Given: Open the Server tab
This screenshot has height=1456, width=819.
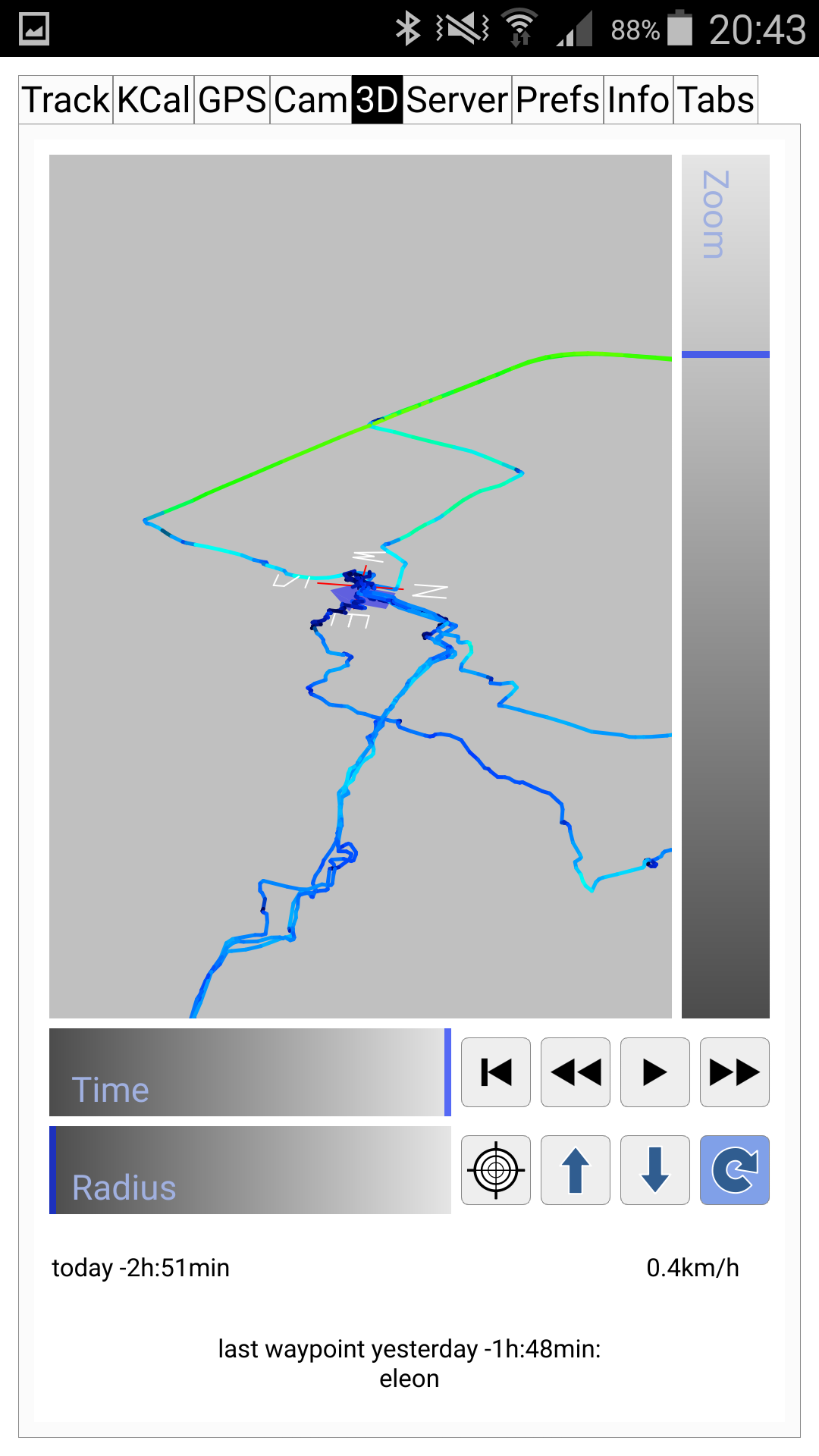Looking at the screenshot, I should [x=457, y=99].
